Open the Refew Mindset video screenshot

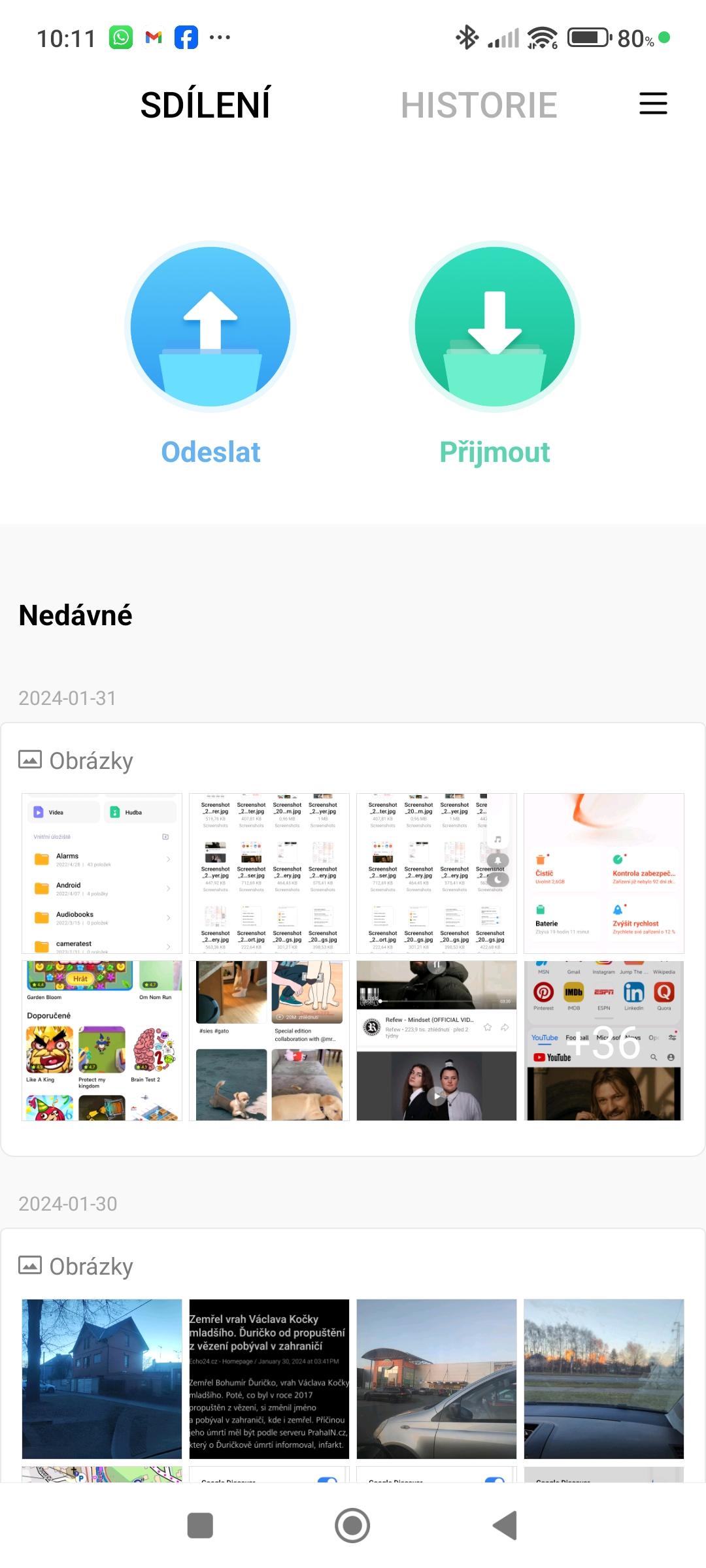tap(437, 1041)
